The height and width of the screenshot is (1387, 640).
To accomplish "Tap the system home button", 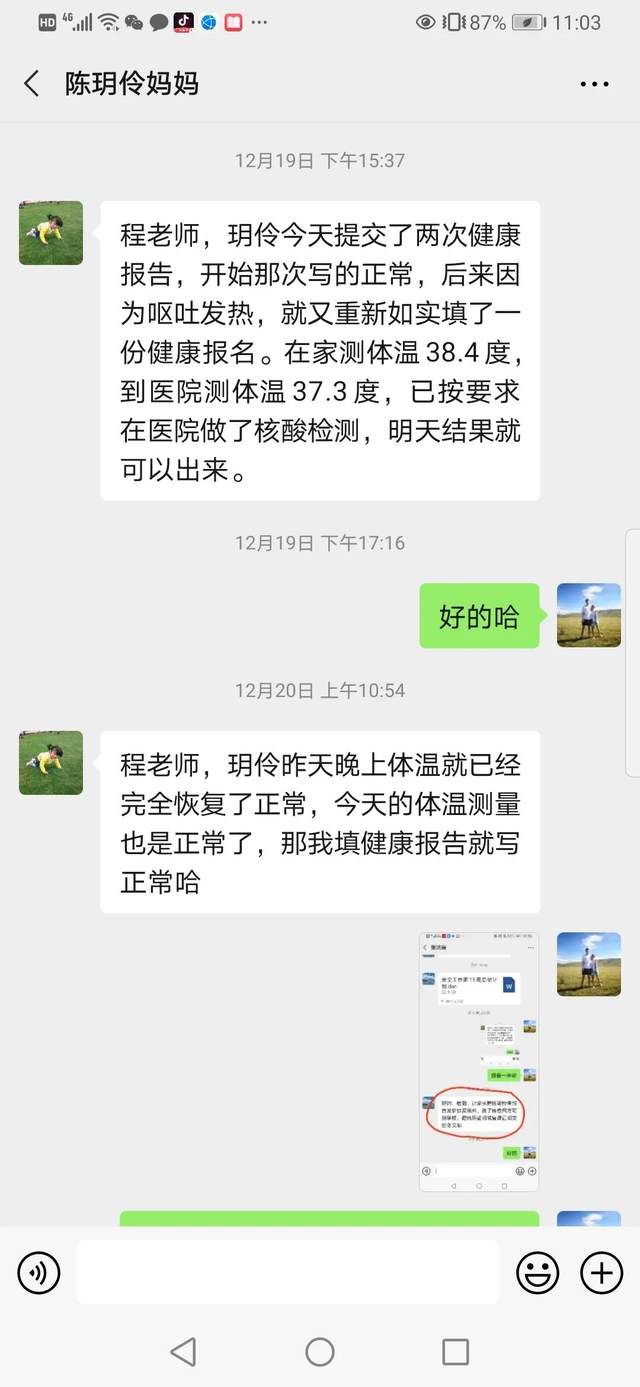I will [320, 1352].
